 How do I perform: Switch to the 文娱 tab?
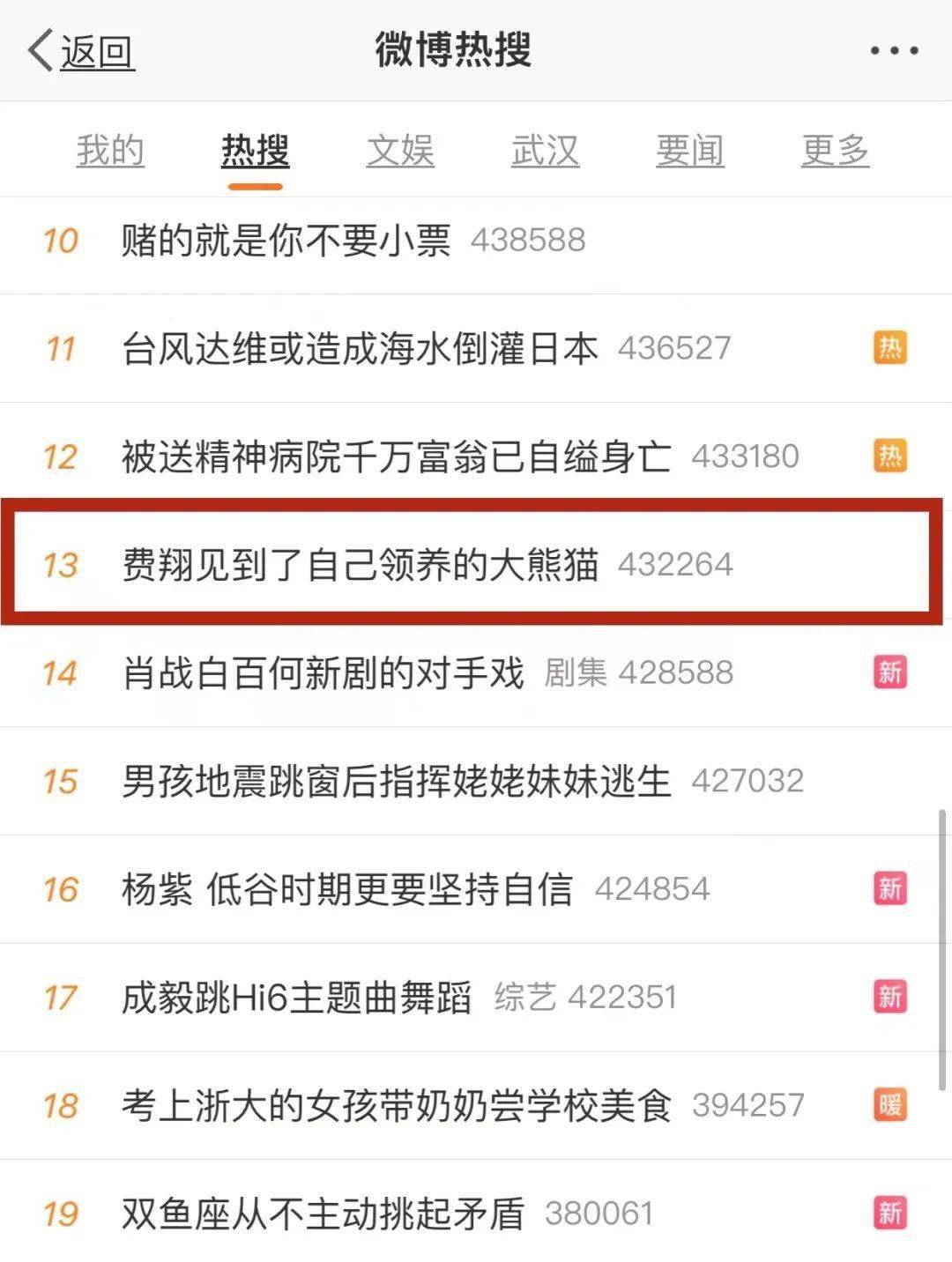[400, 151]
